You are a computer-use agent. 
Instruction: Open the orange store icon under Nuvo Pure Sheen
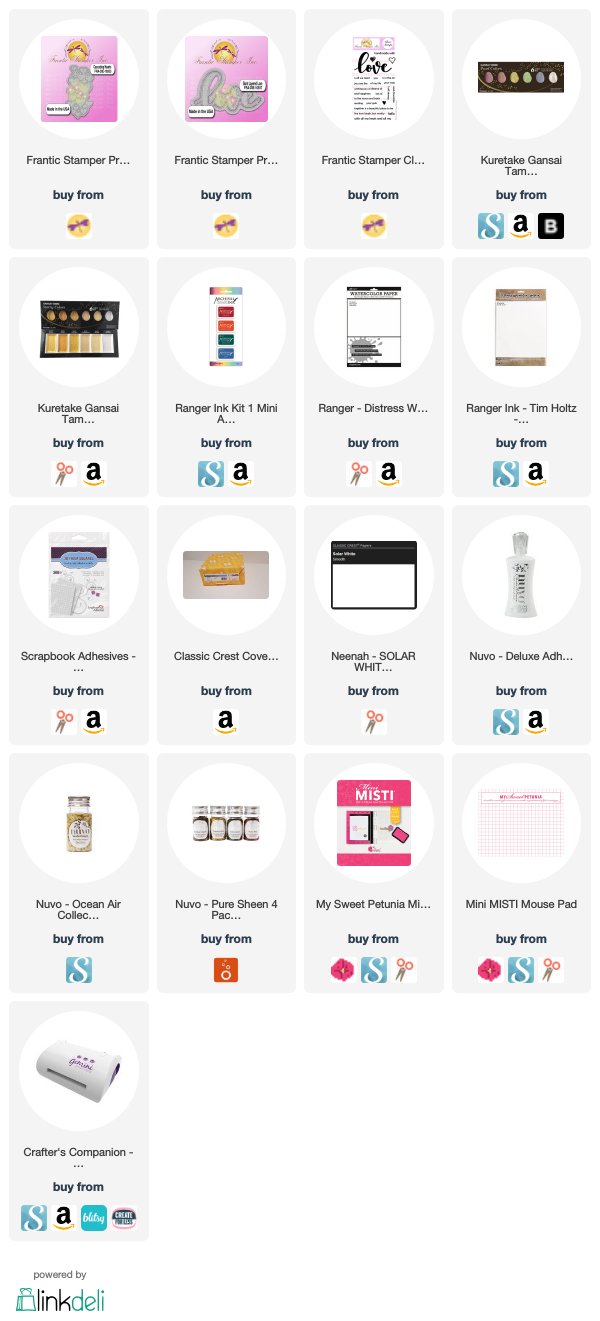coord(226,970)
